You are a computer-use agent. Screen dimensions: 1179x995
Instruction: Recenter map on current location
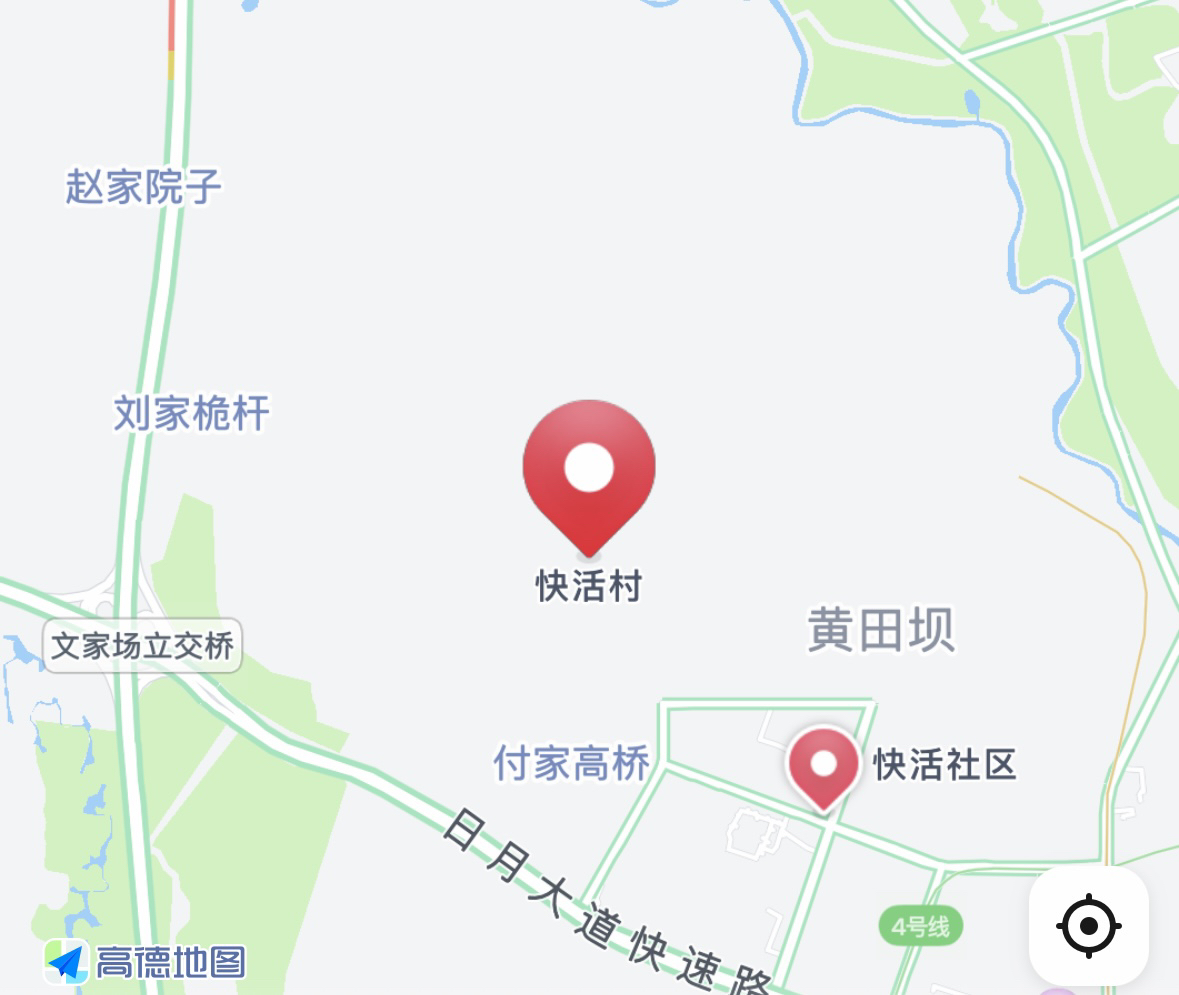pos(1088,925)
